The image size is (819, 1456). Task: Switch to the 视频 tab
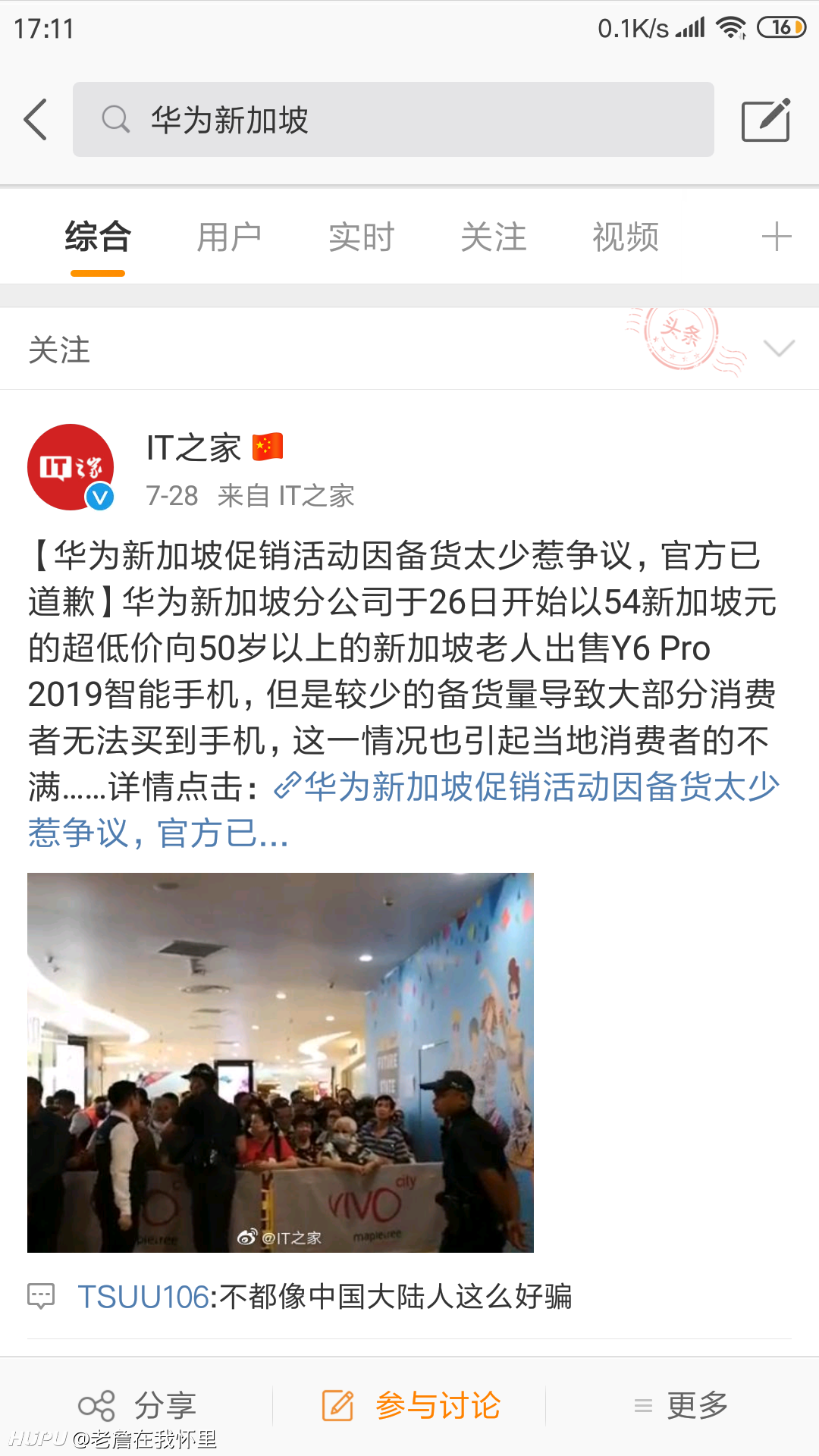pos(625,237)
